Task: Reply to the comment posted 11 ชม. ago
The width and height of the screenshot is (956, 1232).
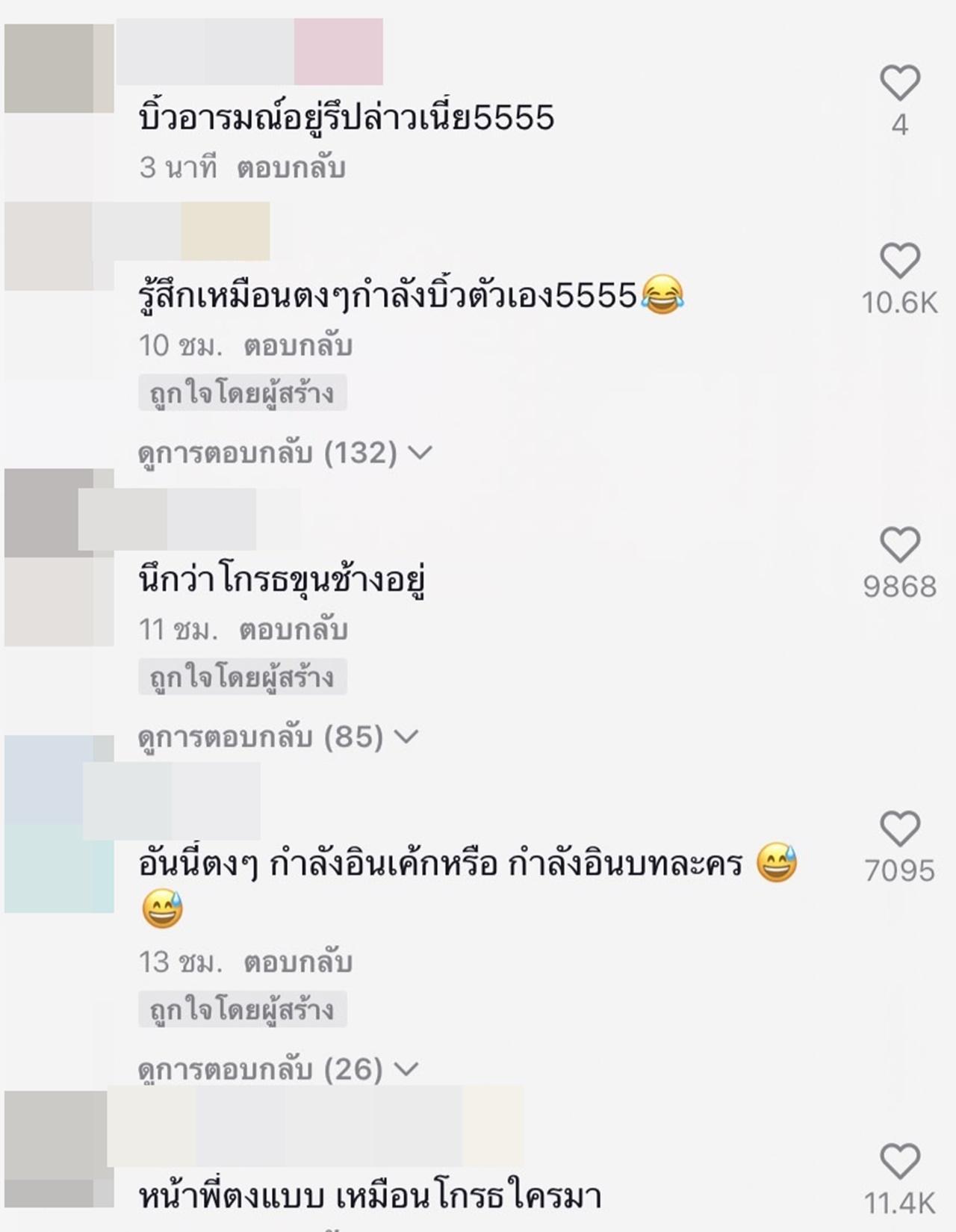Action: click(293, 630)
